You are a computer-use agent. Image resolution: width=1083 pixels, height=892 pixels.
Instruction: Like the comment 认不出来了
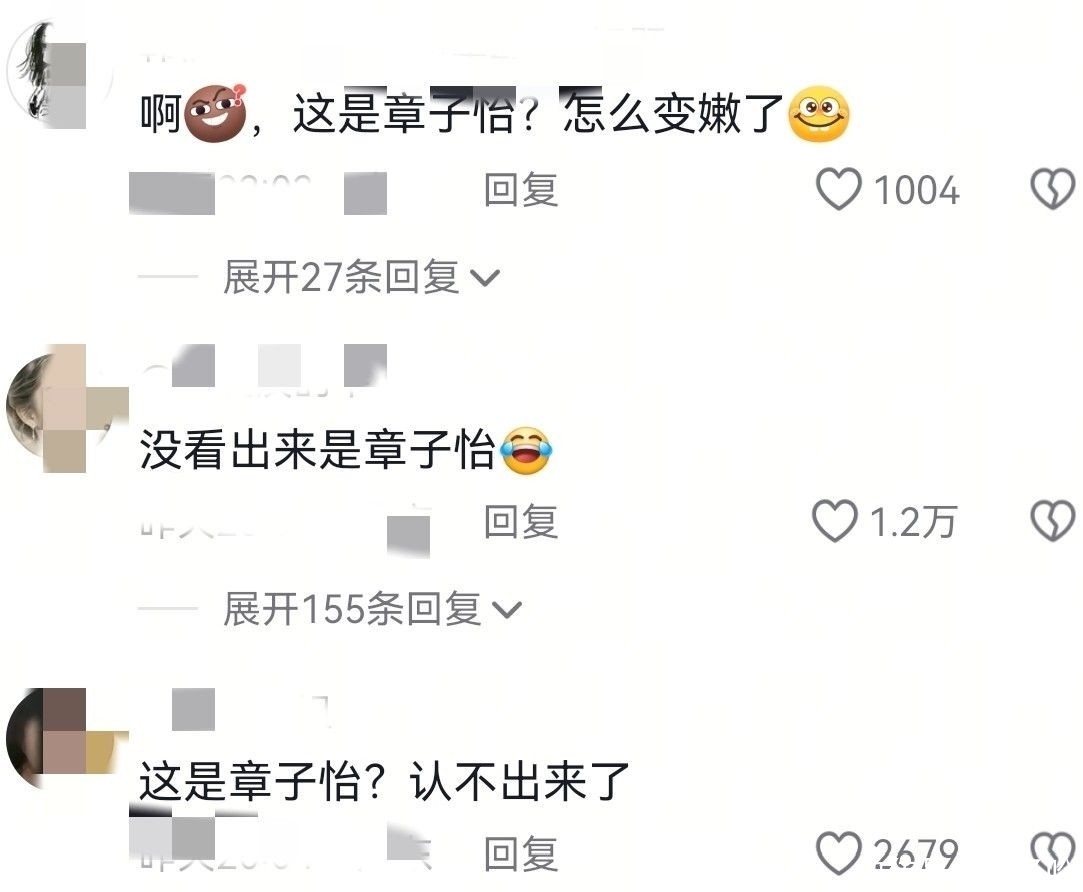point(839,853)
